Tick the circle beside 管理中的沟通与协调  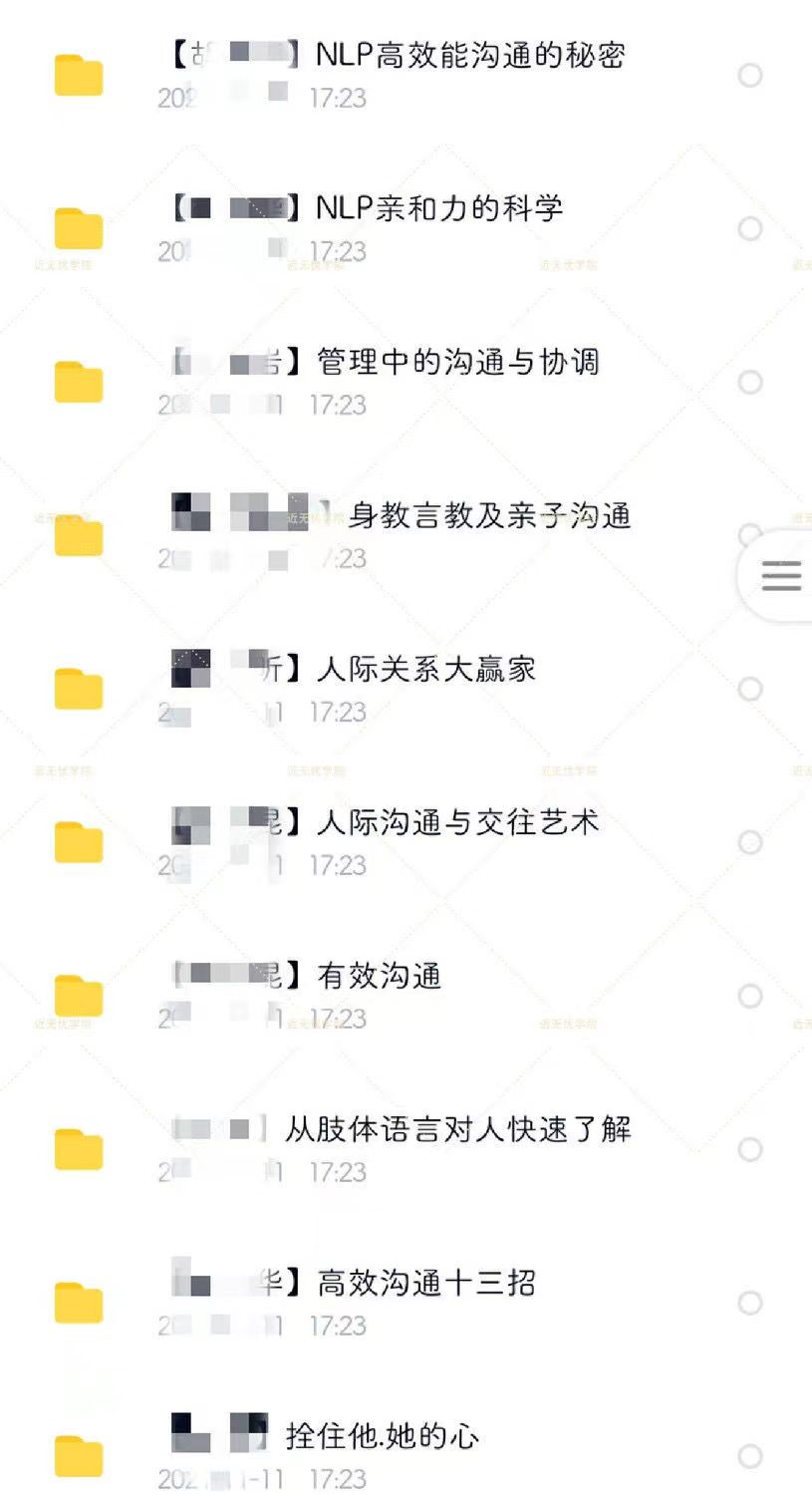pos(750,382)
